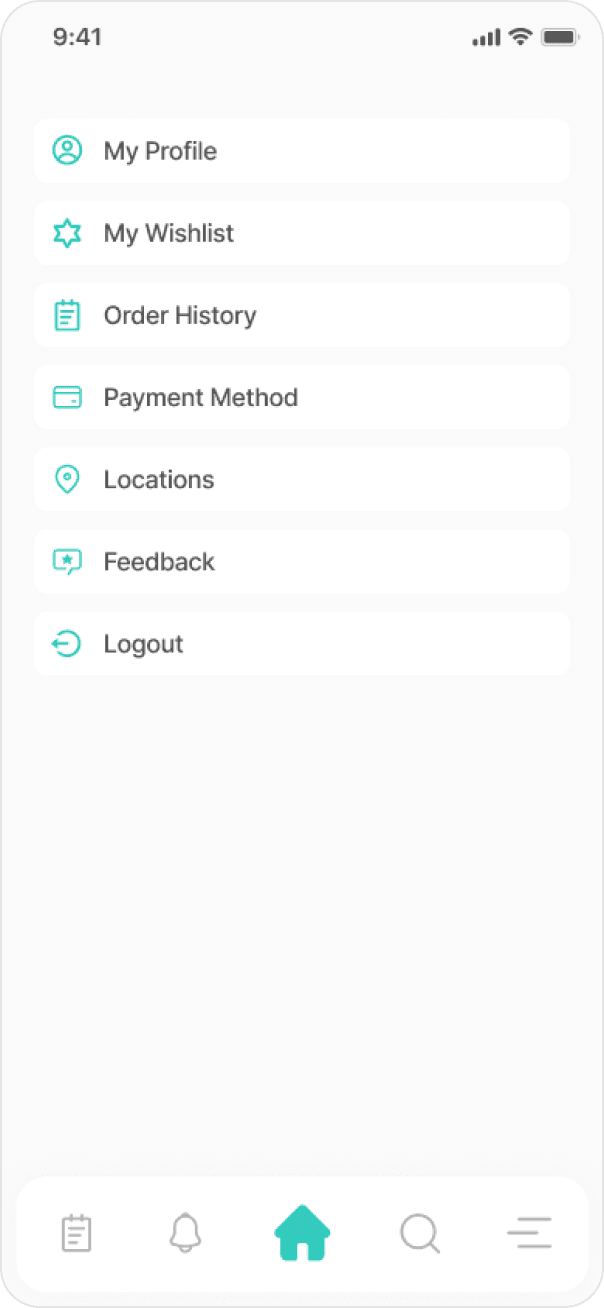Image resolution: width=604 pixels, height=1308 pixels.
Task: Open the Feedback row
Action: pyautogui.click(x=302, y=561)
